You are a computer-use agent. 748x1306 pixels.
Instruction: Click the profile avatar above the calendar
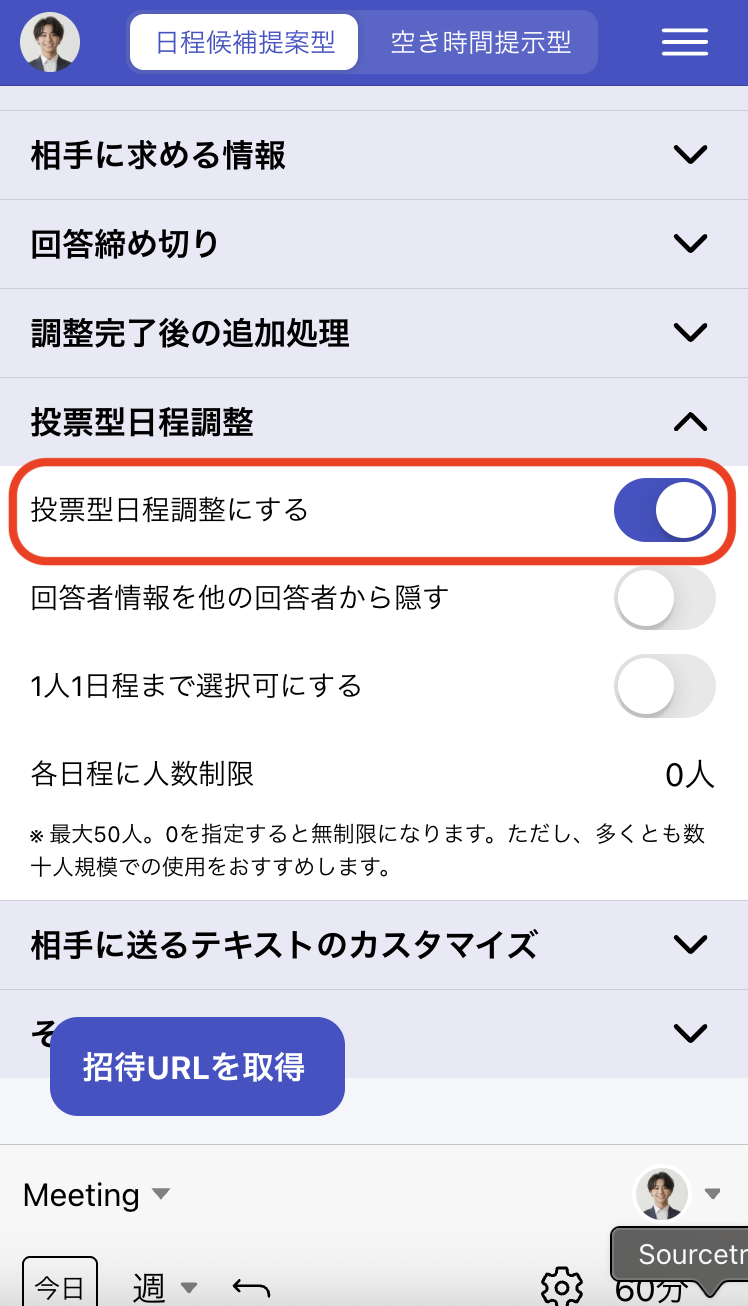click(662, 1193)
